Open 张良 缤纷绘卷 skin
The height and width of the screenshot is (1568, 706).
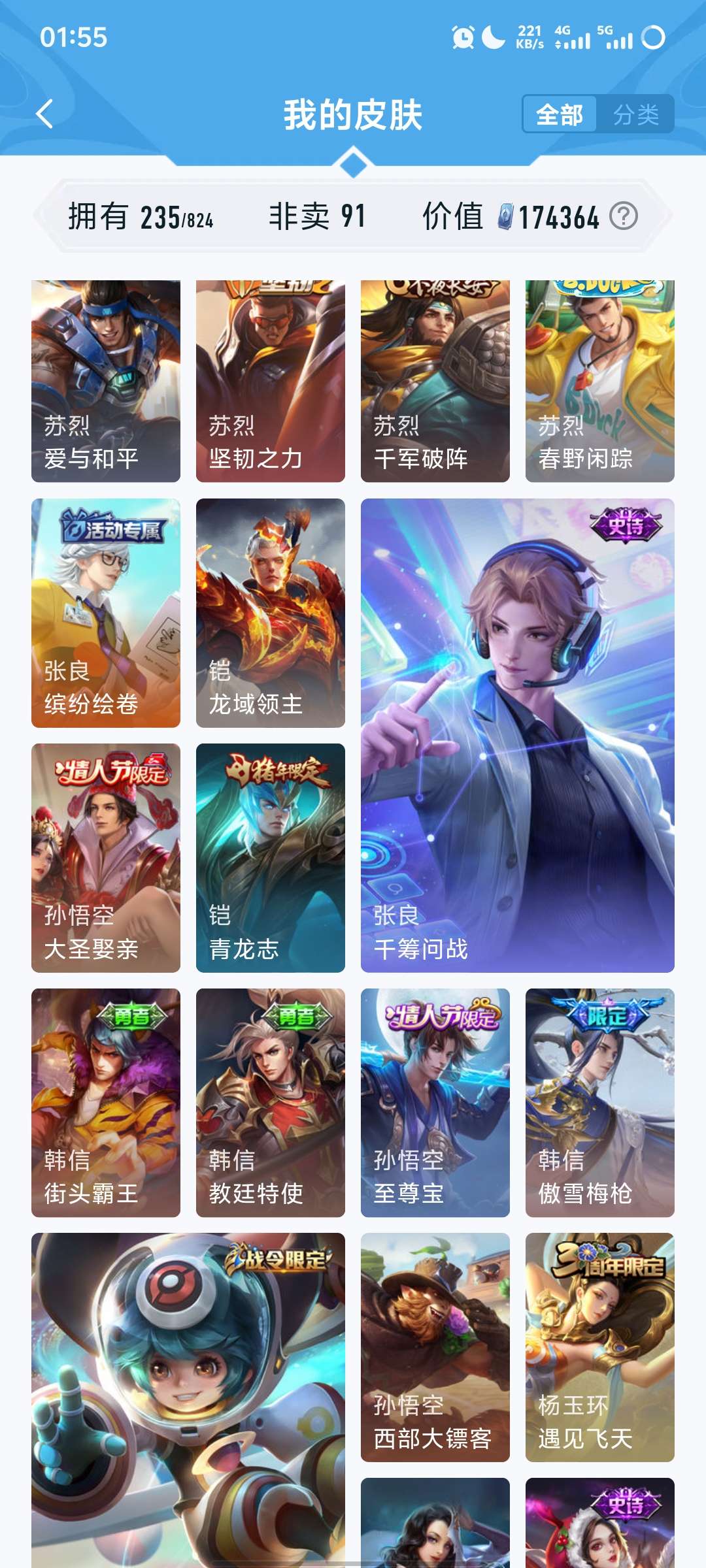click(106, 613)
